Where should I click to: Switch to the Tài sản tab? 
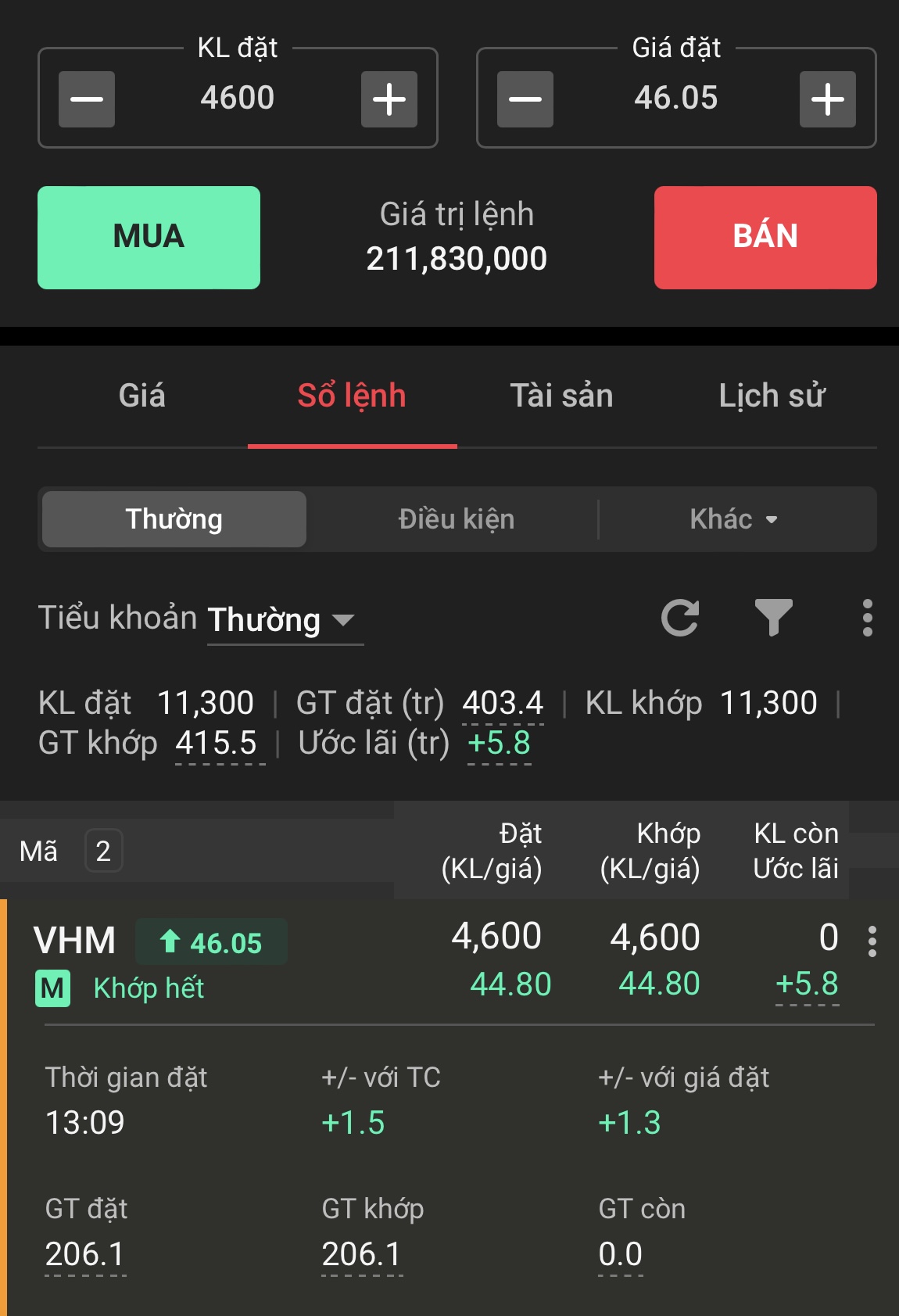pyautogui.click(x=561, y=396)
